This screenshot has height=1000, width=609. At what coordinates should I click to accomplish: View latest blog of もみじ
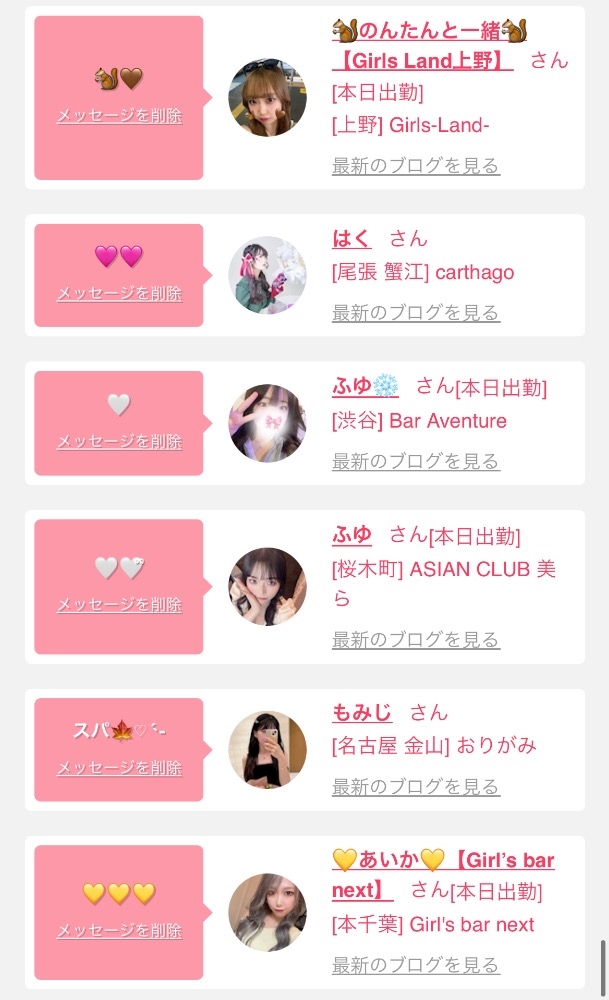click(x=415, y=787)
